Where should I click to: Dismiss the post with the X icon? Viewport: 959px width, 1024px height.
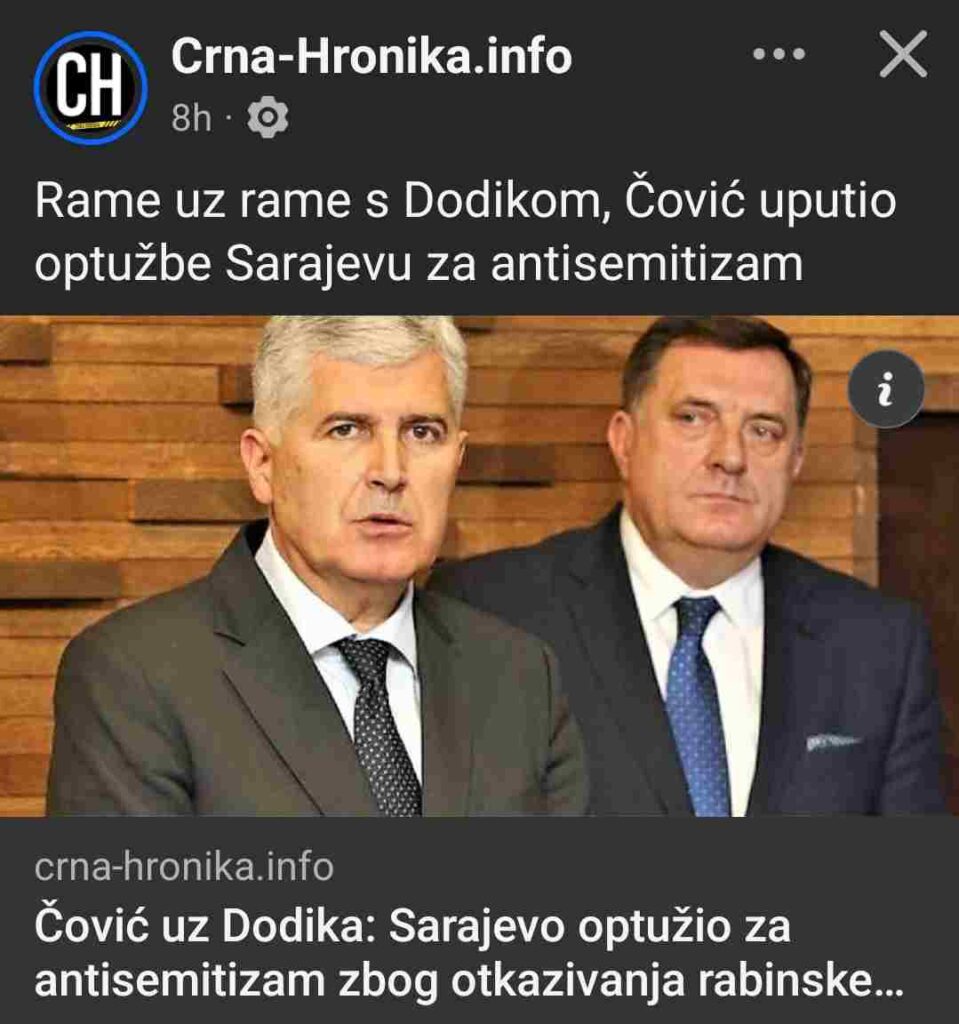click(903, 55)
